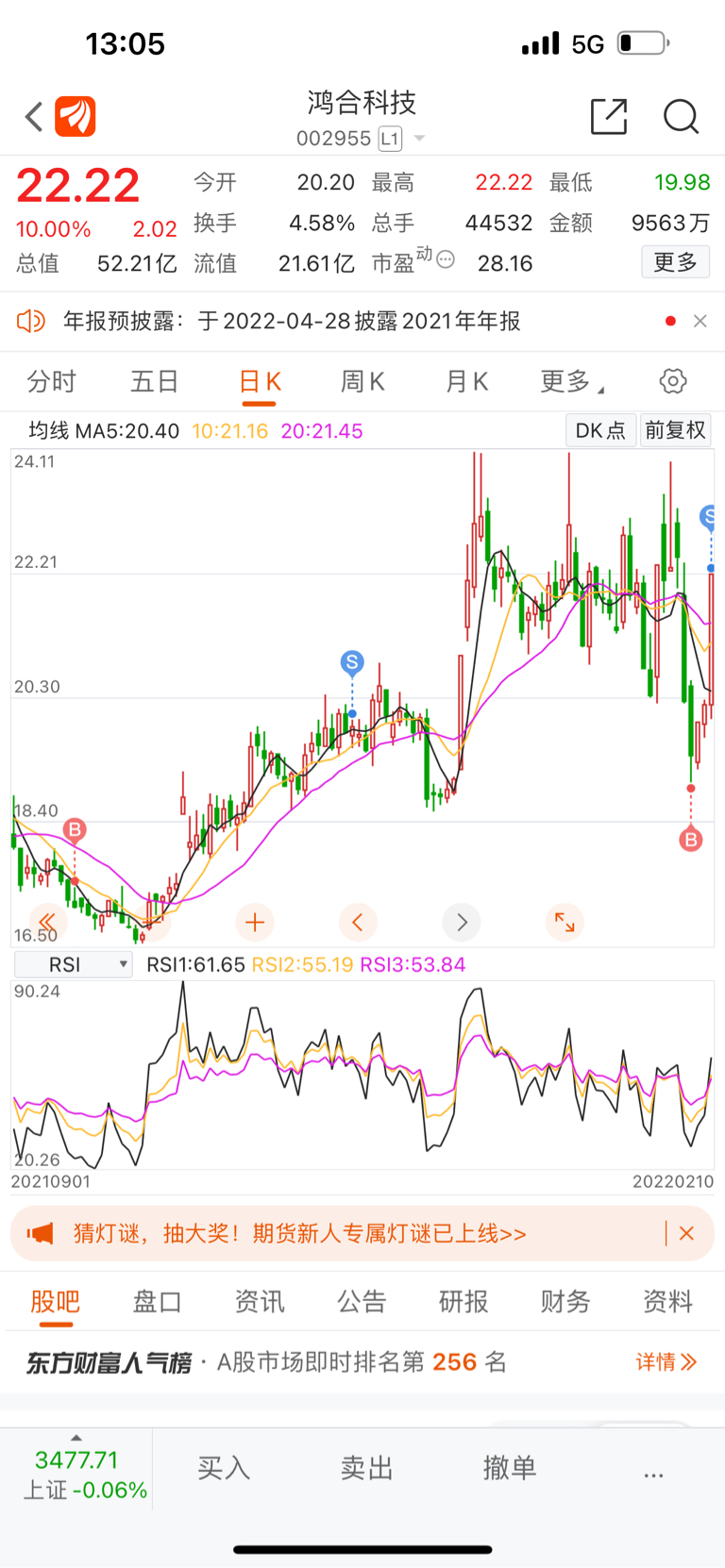
Task: Open 详情 for the popularity ranking
Action: [x=666, y=1361]
